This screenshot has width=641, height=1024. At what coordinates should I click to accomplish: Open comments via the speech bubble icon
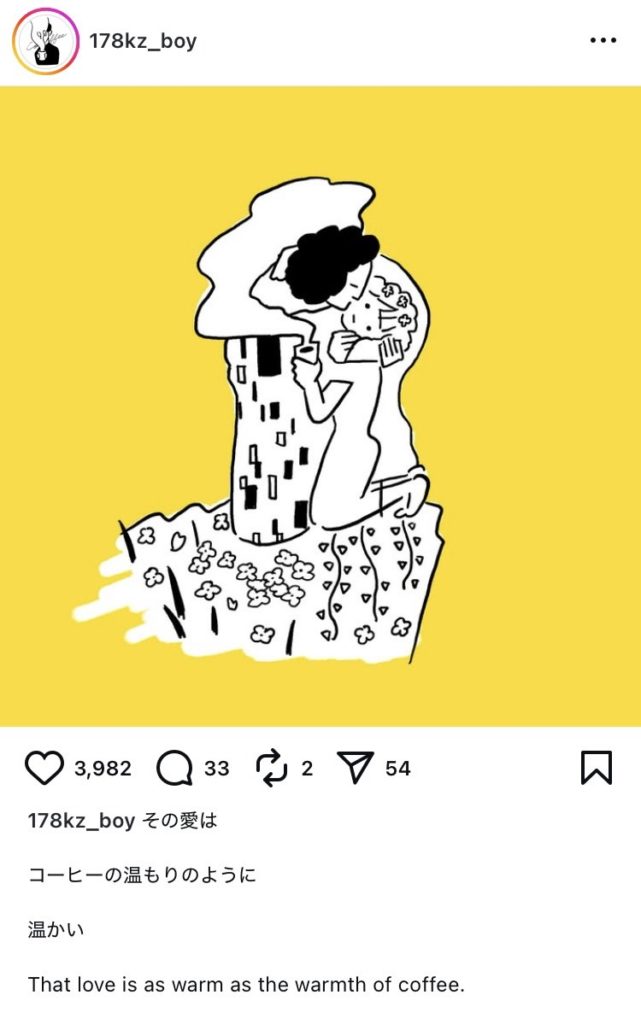pos(175,768)
